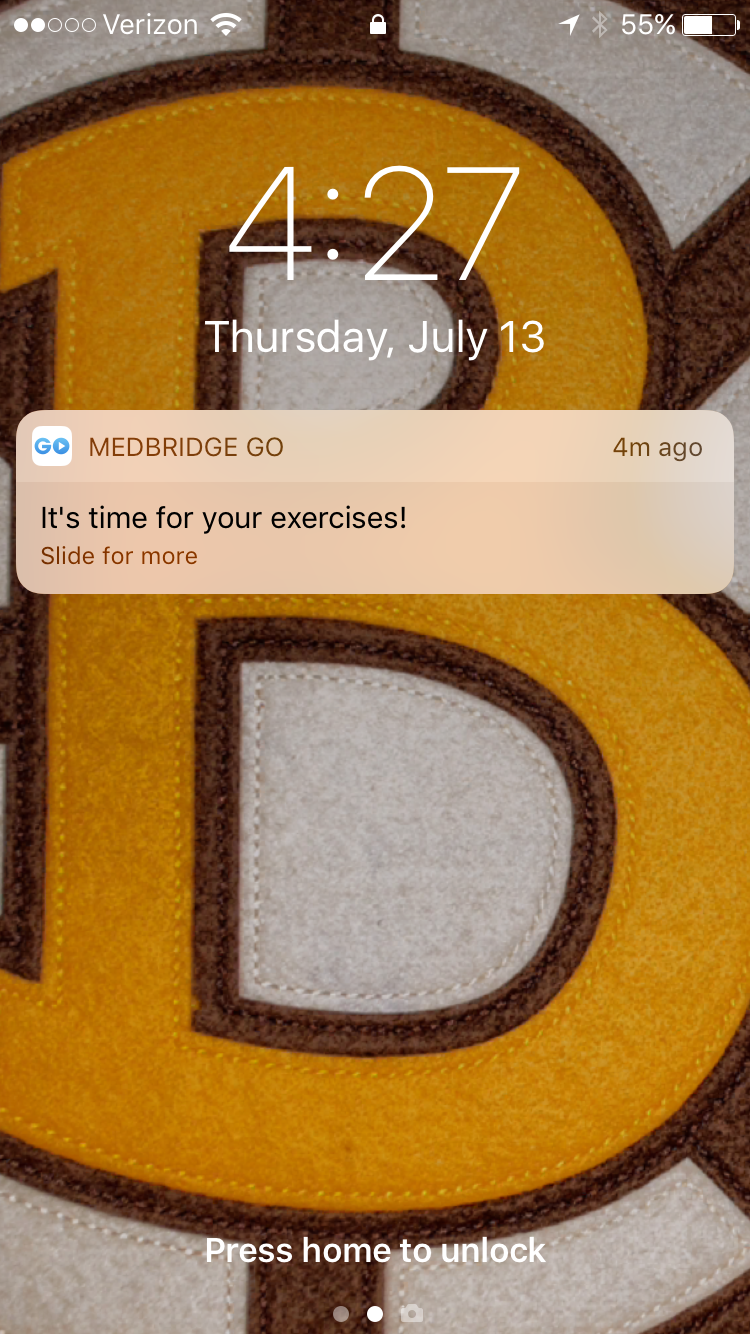Tap the camera page indicator

pos(412,1313)
